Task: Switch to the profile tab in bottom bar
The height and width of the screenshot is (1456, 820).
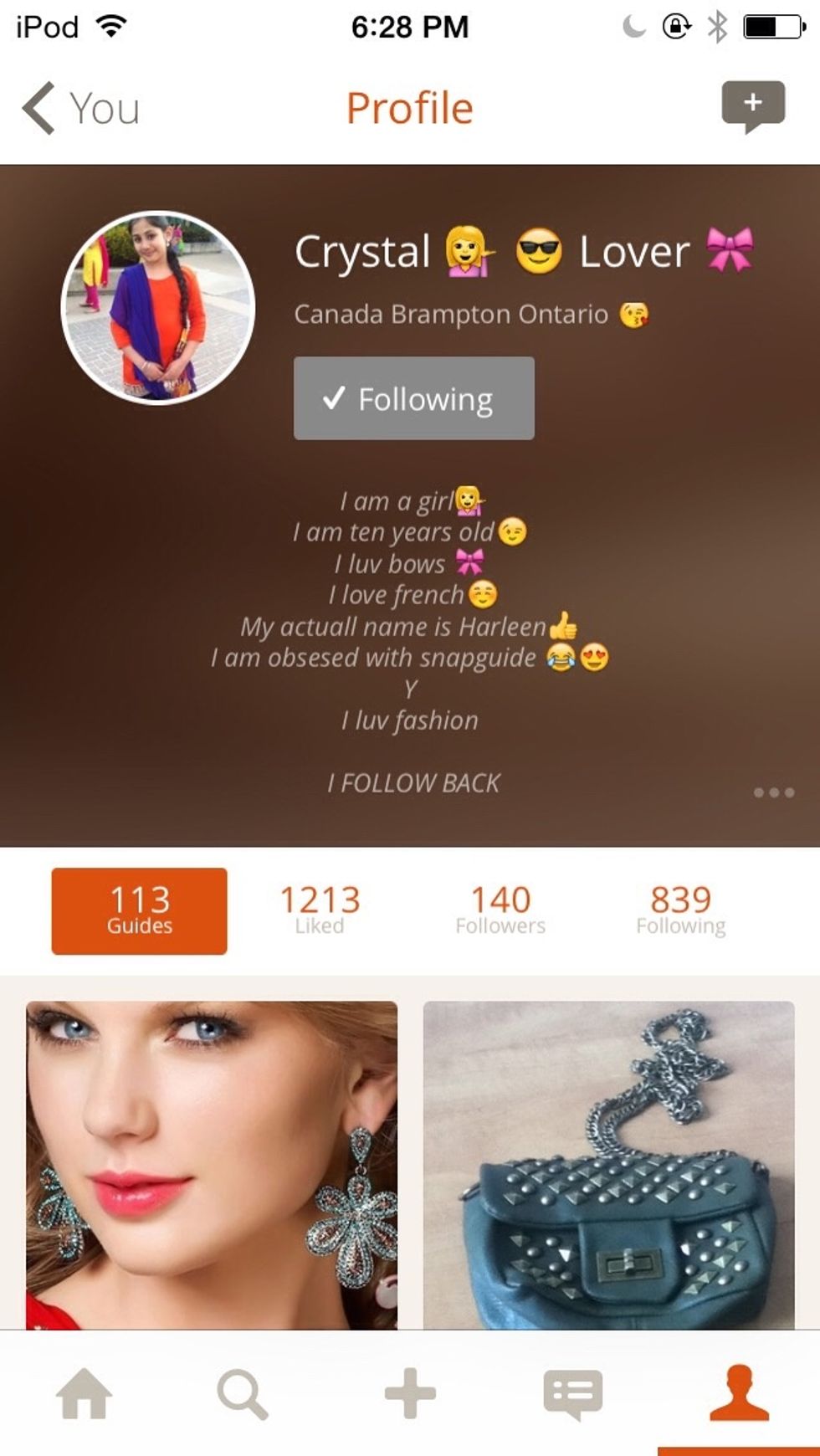Action: [x=739, y=1393]
